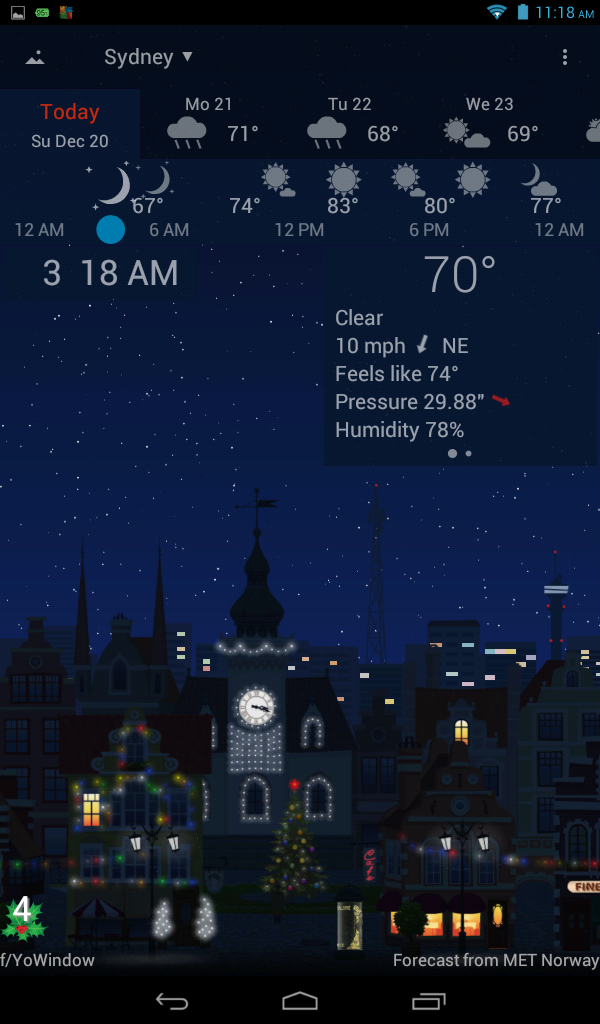This screenshot has width=600, height=1024.
Task: Tap the blue time slider handle
Action: 111,229
